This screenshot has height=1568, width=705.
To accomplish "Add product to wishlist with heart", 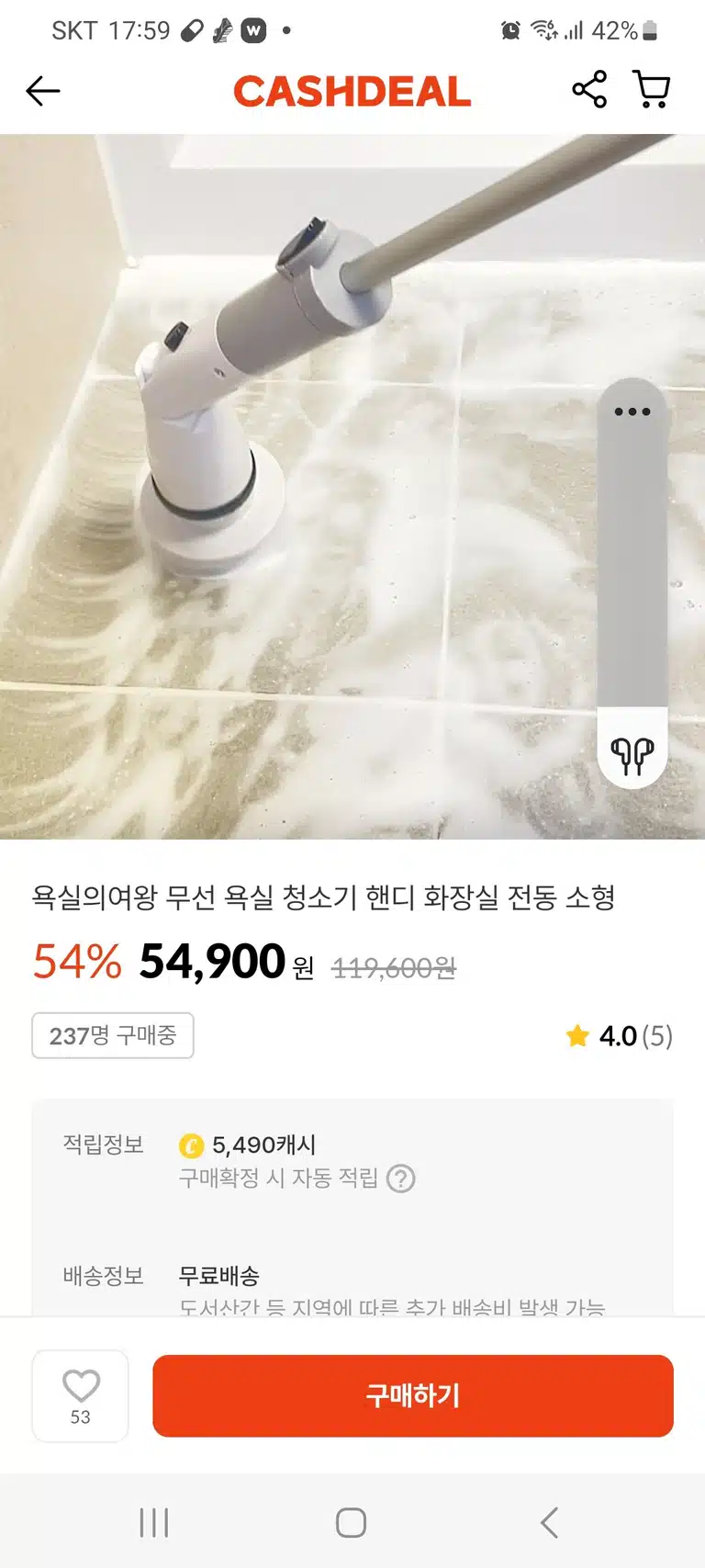I will (x=81, y=1395).
